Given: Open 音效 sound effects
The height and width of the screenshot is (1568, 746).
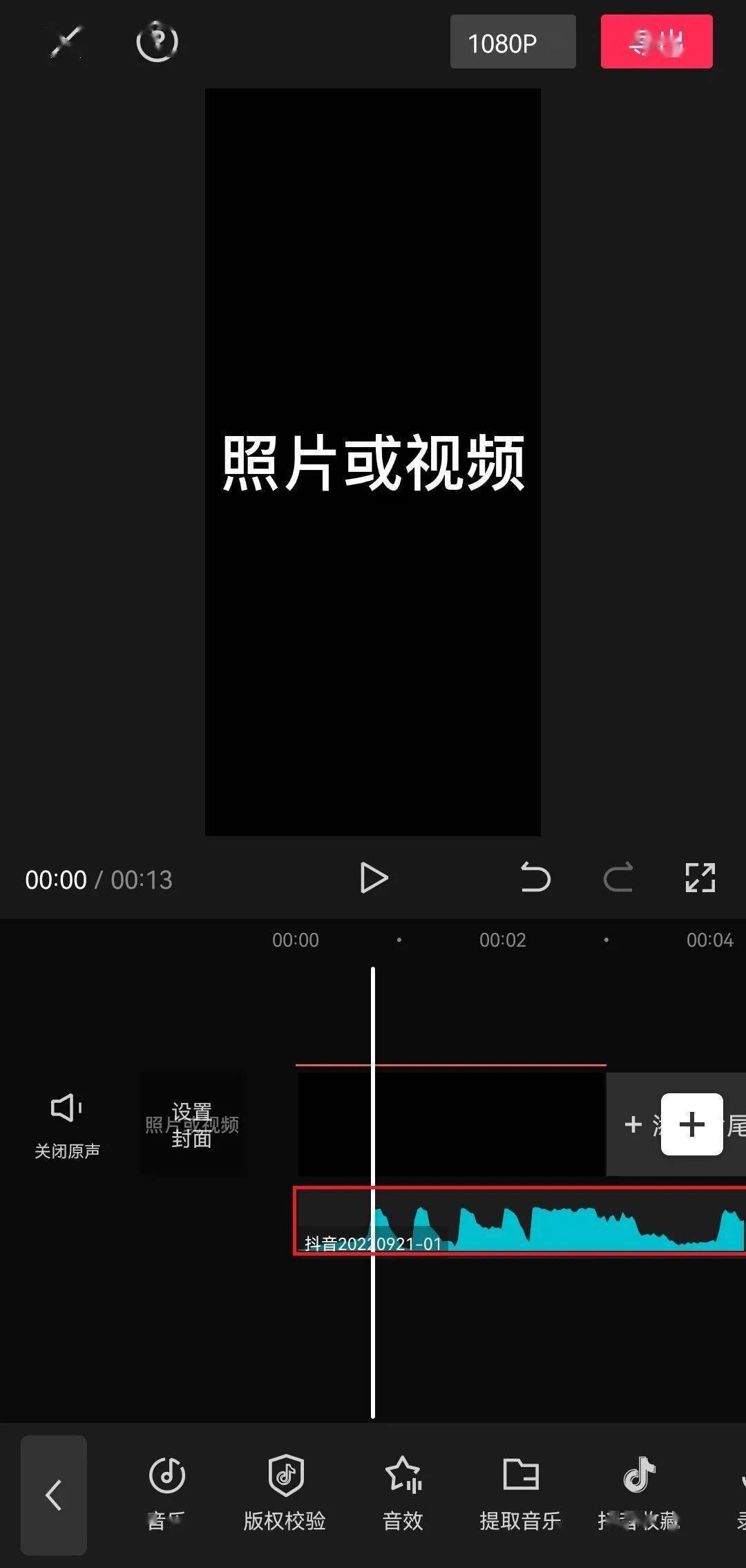Looking at the screenshot, I should 403,1493.
